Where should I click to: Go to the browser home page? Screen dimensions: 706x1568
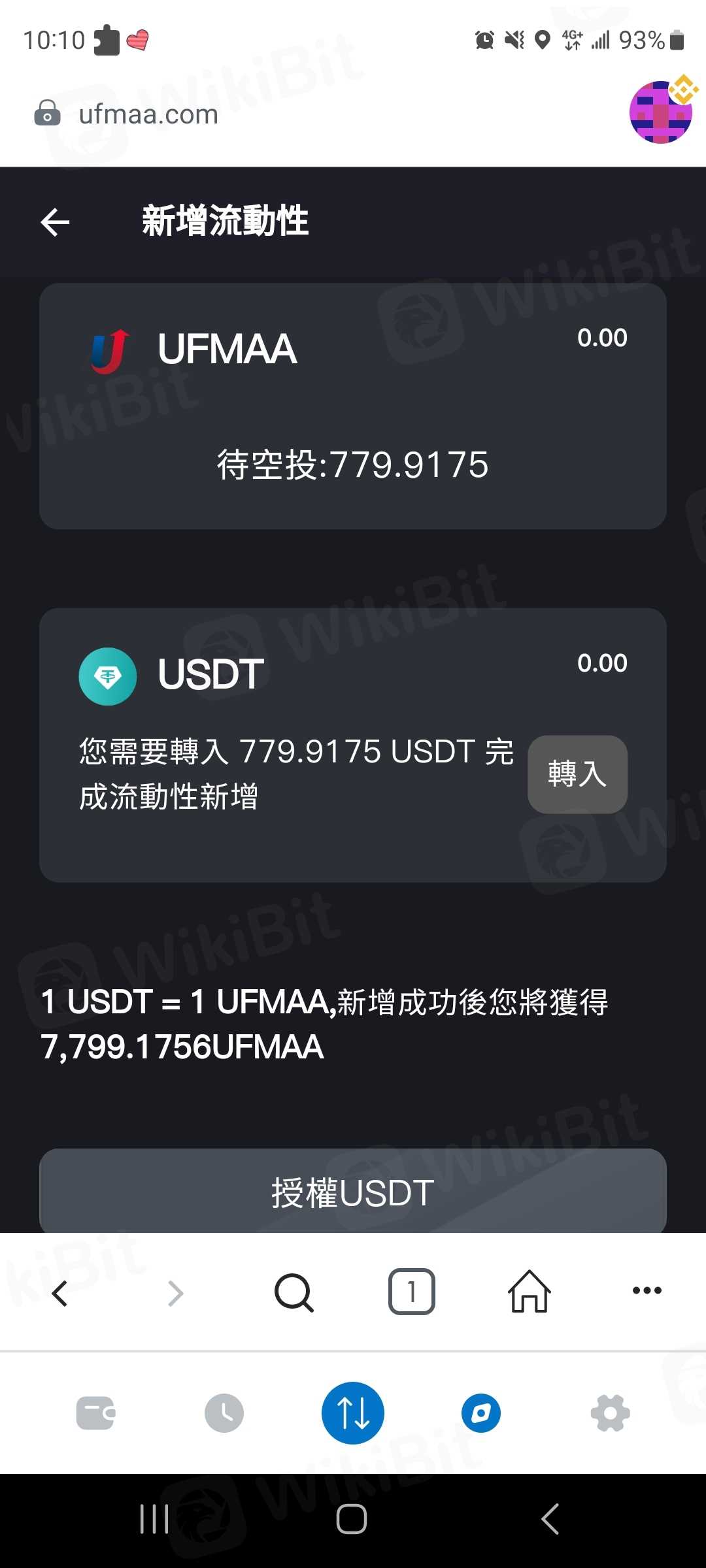pyautogui.click(x=529, y=1292)
